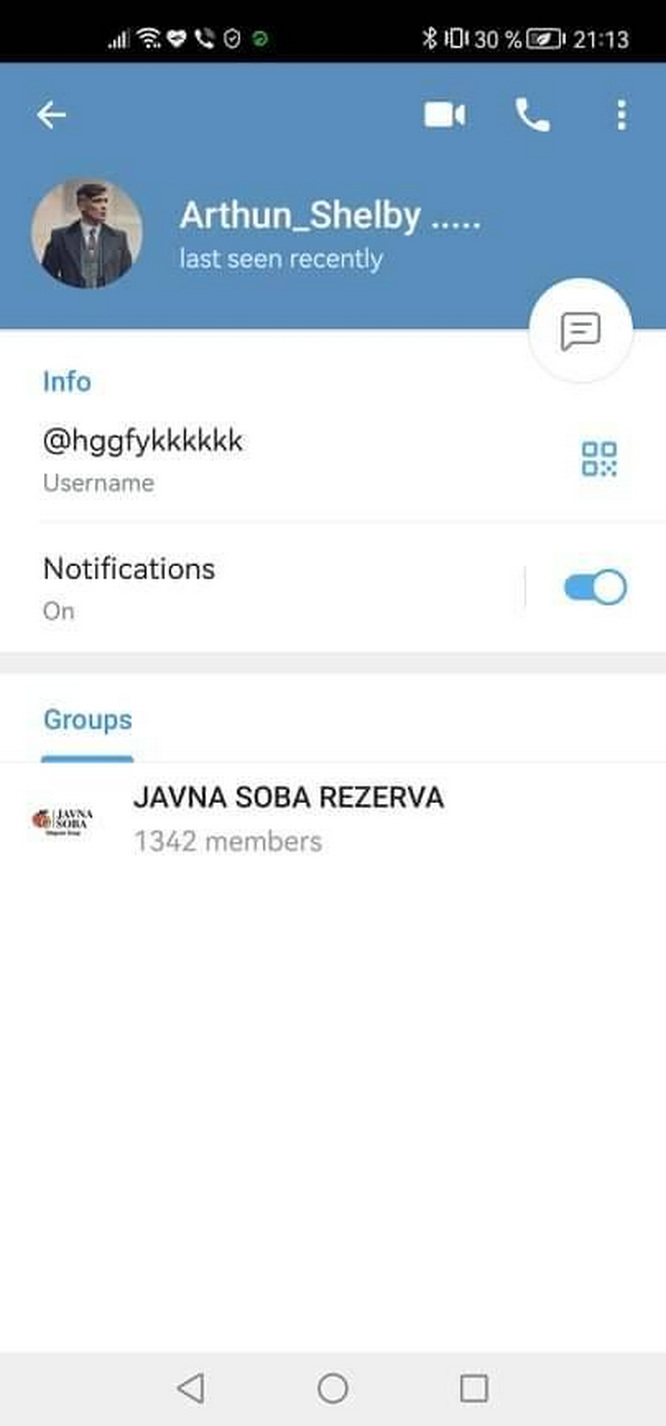Go back using the arrow icon
Image resolution: width=666 pixels, height=1426 pixels.
click(x=51, y=116)
